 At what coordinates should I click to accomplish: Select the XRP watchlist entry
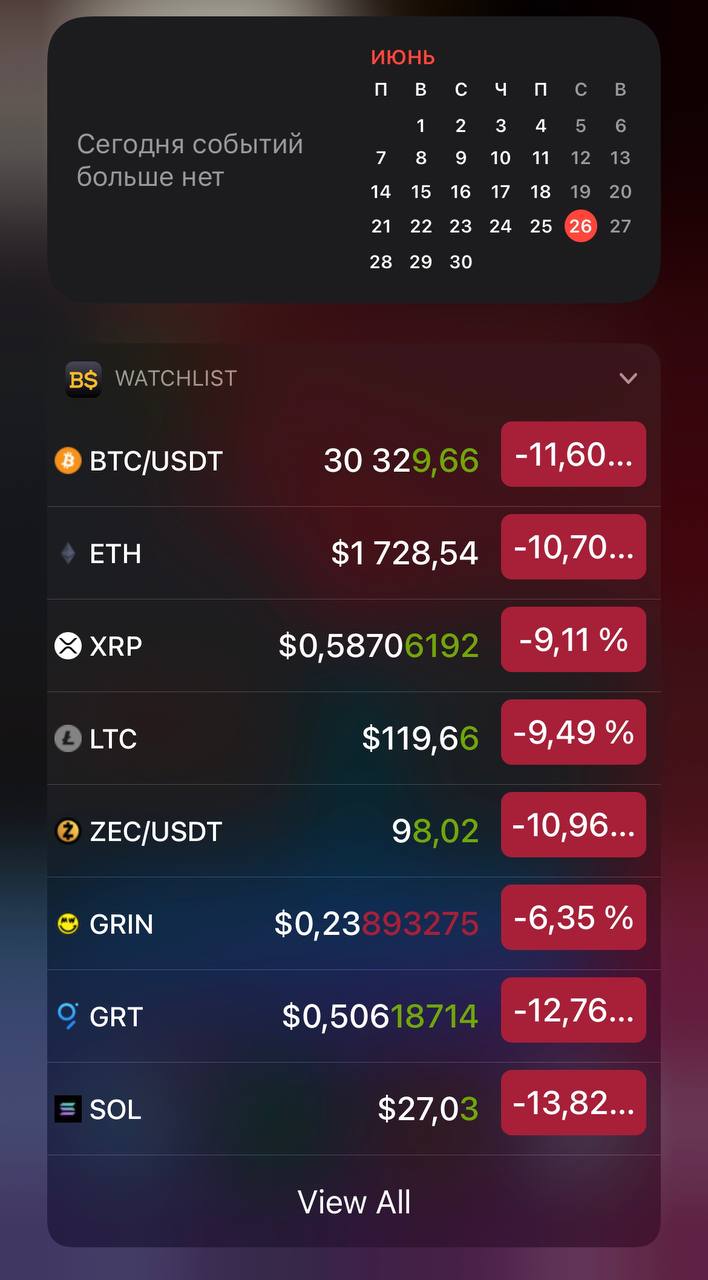click(x=354, y=646)
